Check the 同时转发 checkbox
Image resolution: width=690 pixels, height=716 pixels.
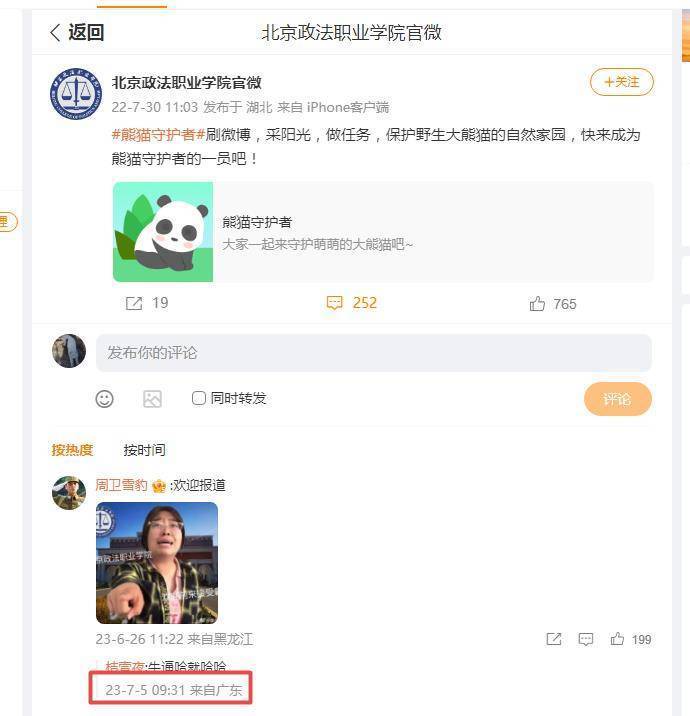pos(199,398)
